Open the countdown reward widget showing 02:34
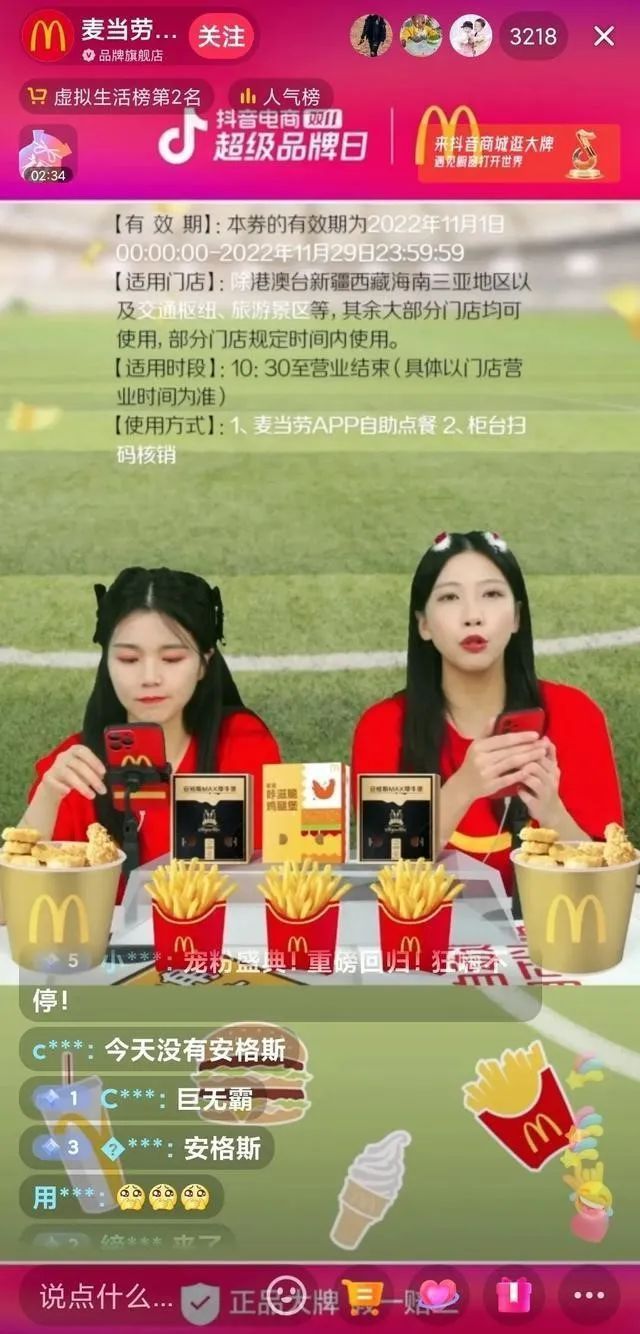This screenshot has width=640, height=1334. click(47, 154)
